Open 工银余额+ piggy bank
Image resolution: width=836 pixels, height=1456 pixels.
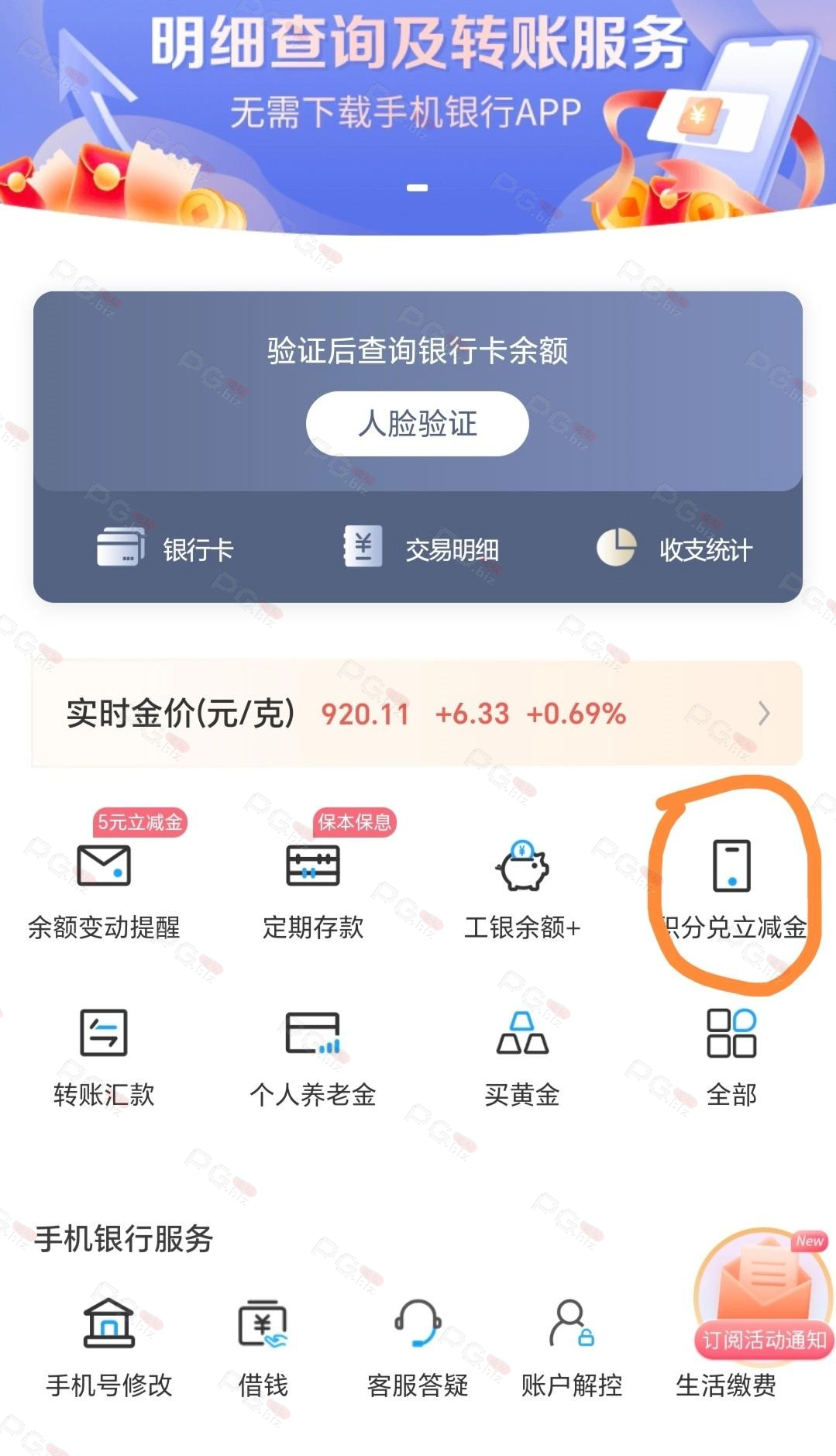(522, 886)
